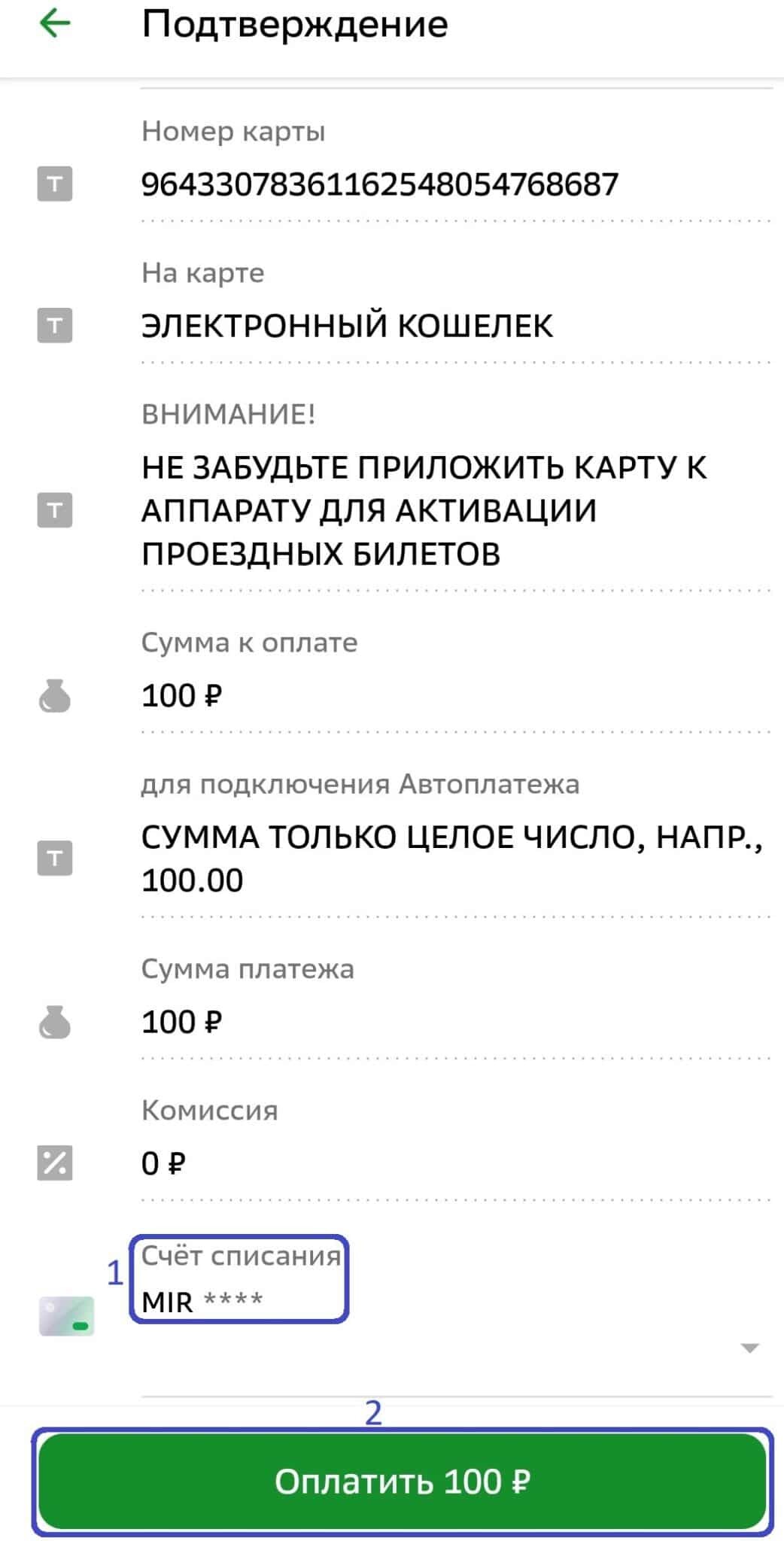Image resolution: width=784 pixels, height=1541 pixels.
Task: Tap the Оплатить 100 ₽ button
Action: 402,1482
